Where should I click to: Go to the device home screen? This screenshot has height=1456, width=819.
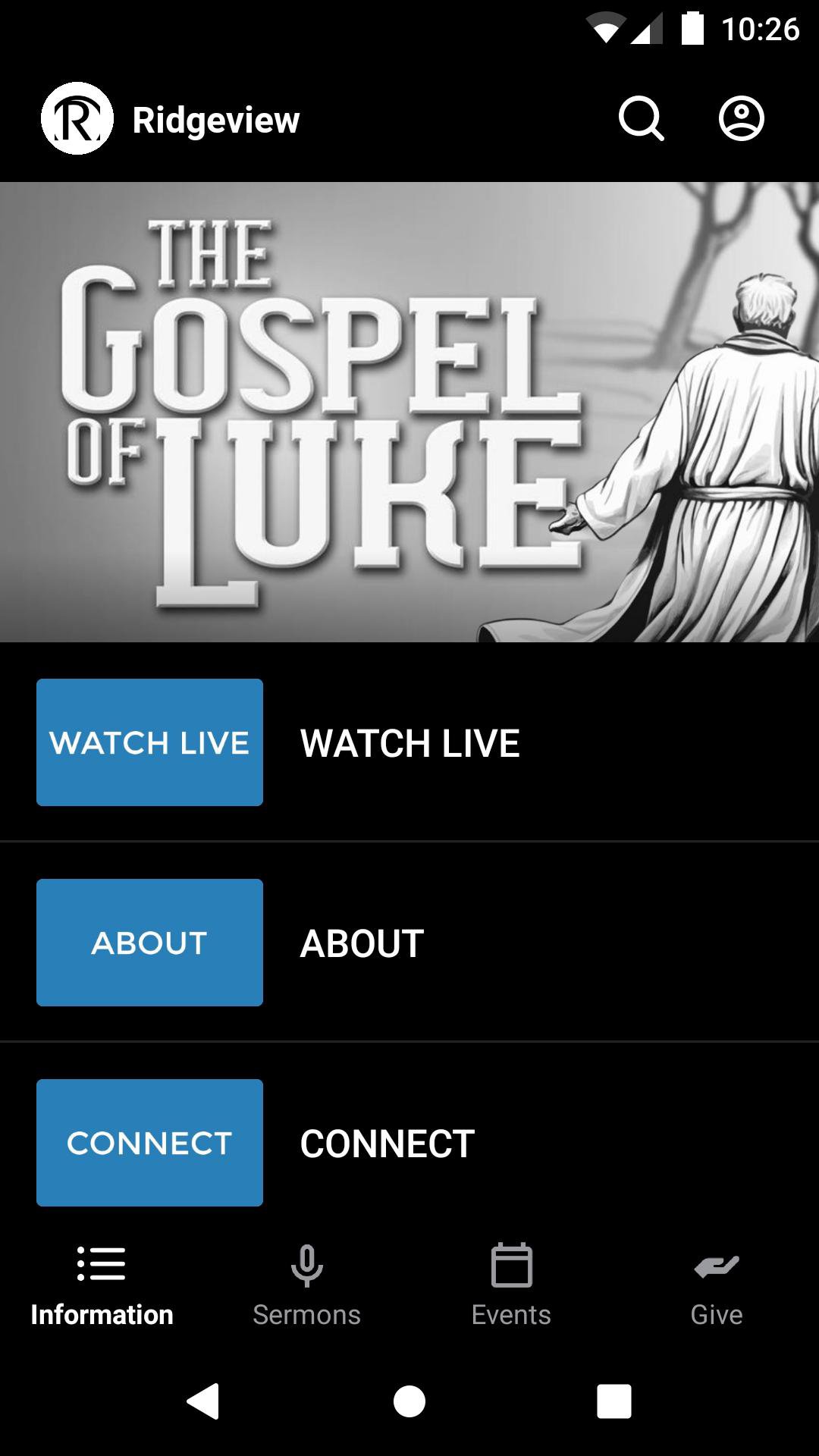pyautogui.click(x=409, y=1401)
